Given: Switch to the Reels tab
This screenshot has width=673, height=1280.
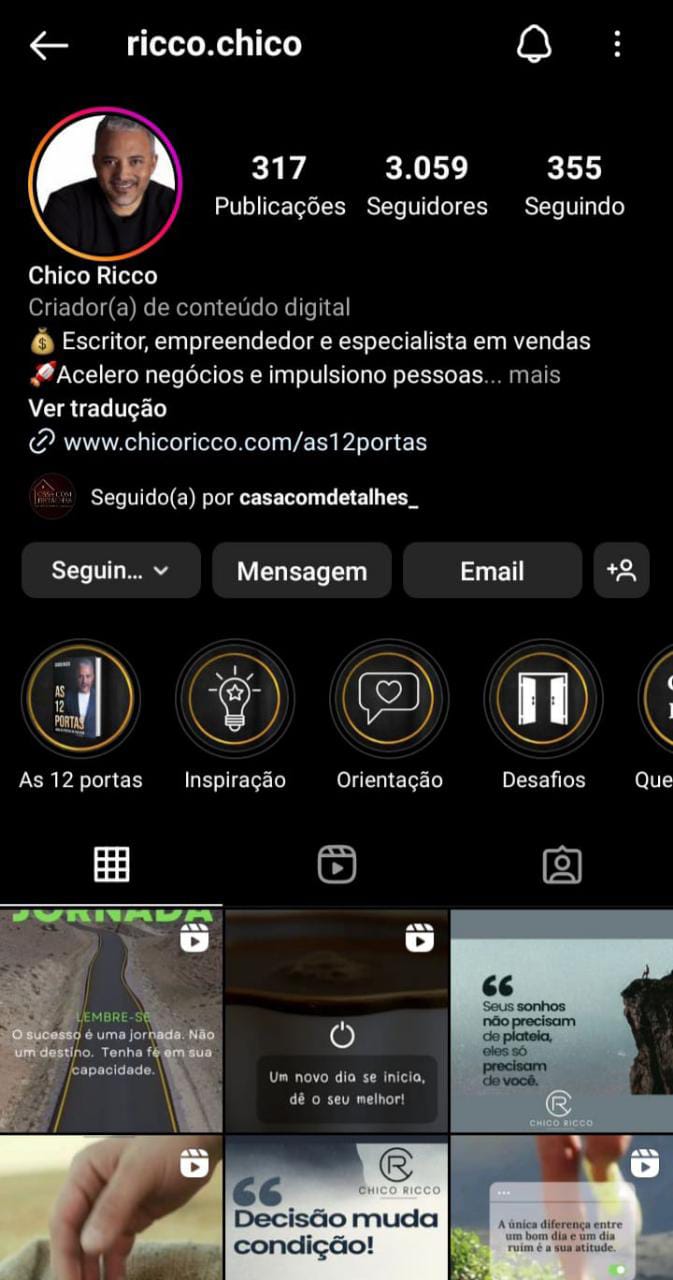Looking at the screenshot, I should 337,864.
